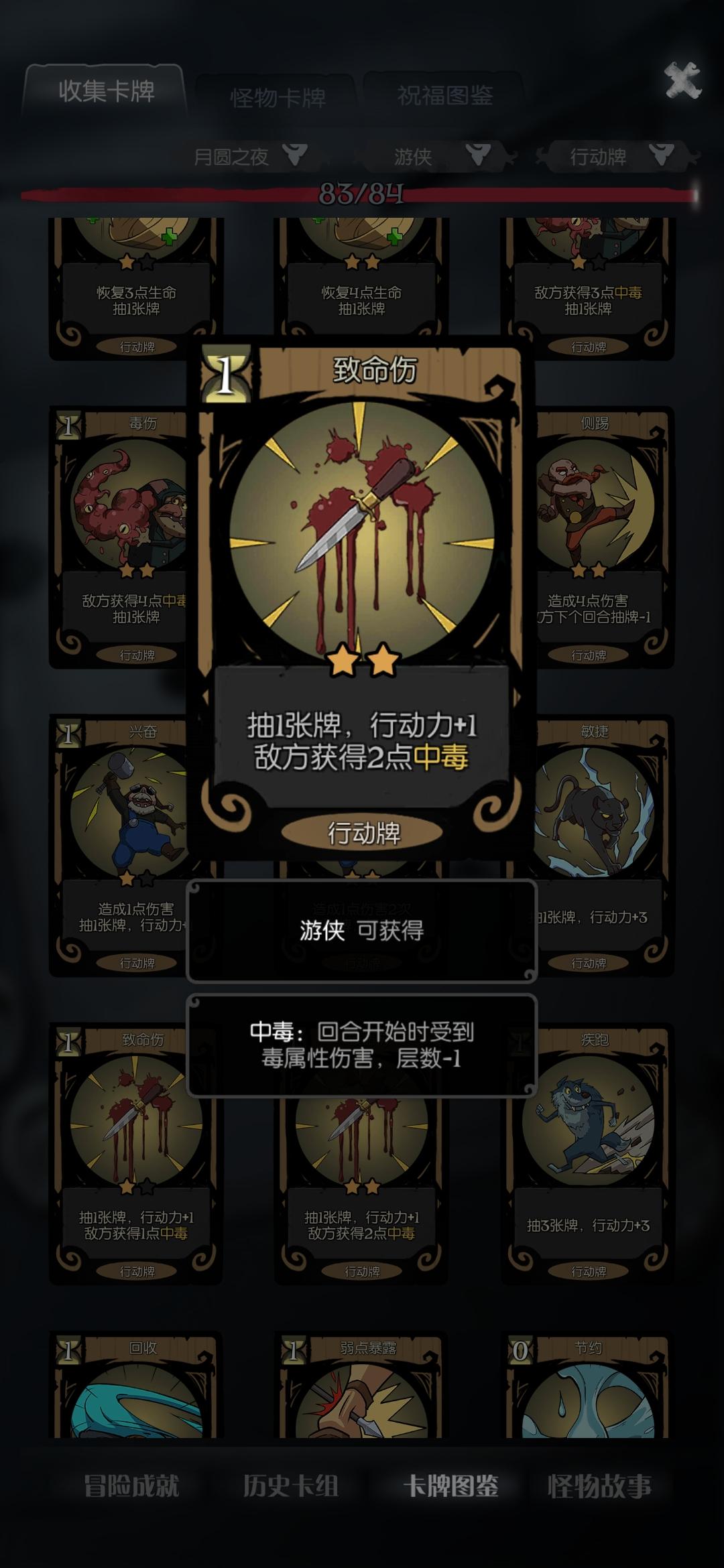Go to 怪物故事 section
Viewport: 724px width, 1568px height.
[599, 1486]
